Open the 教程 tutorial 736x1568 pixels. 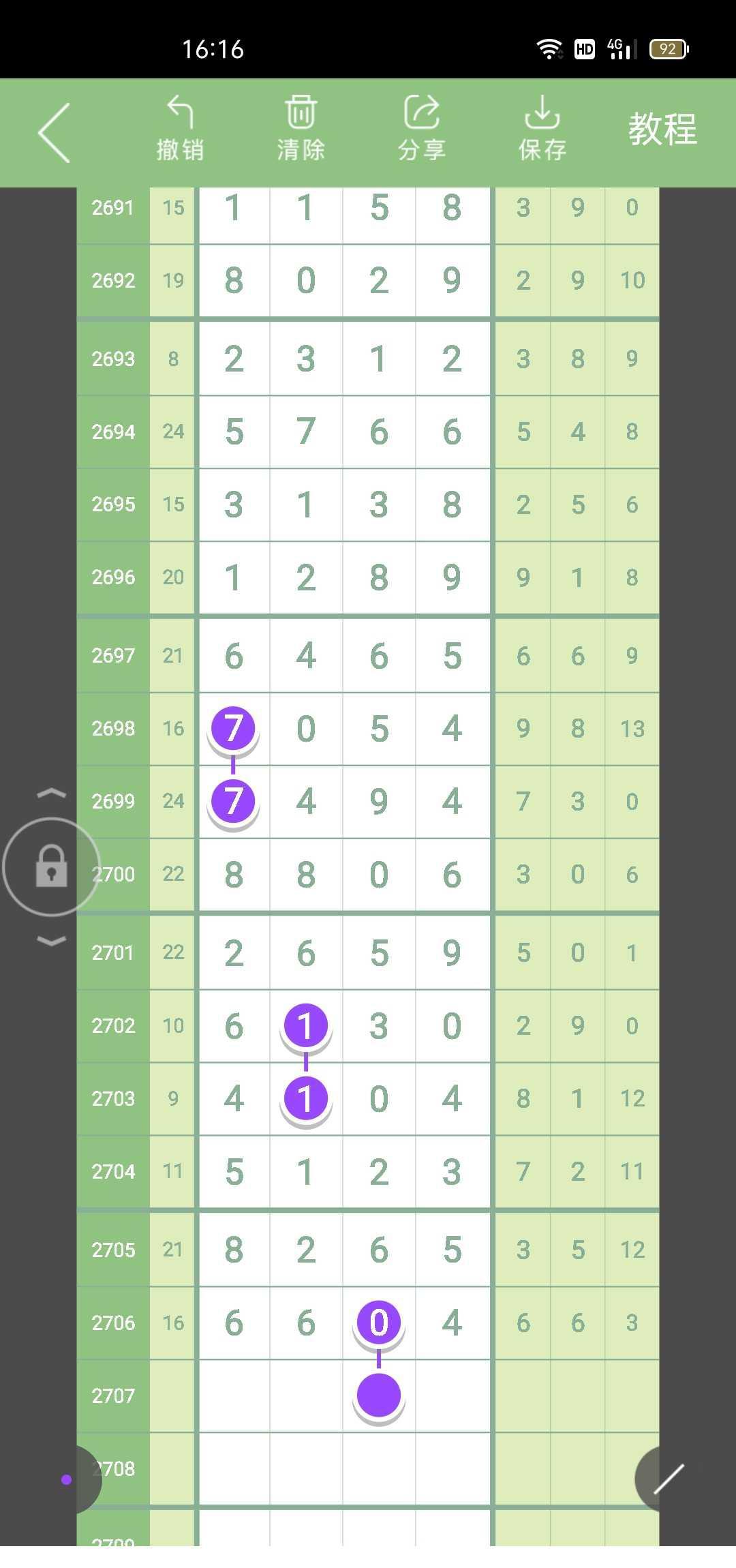tap(662, 130)
